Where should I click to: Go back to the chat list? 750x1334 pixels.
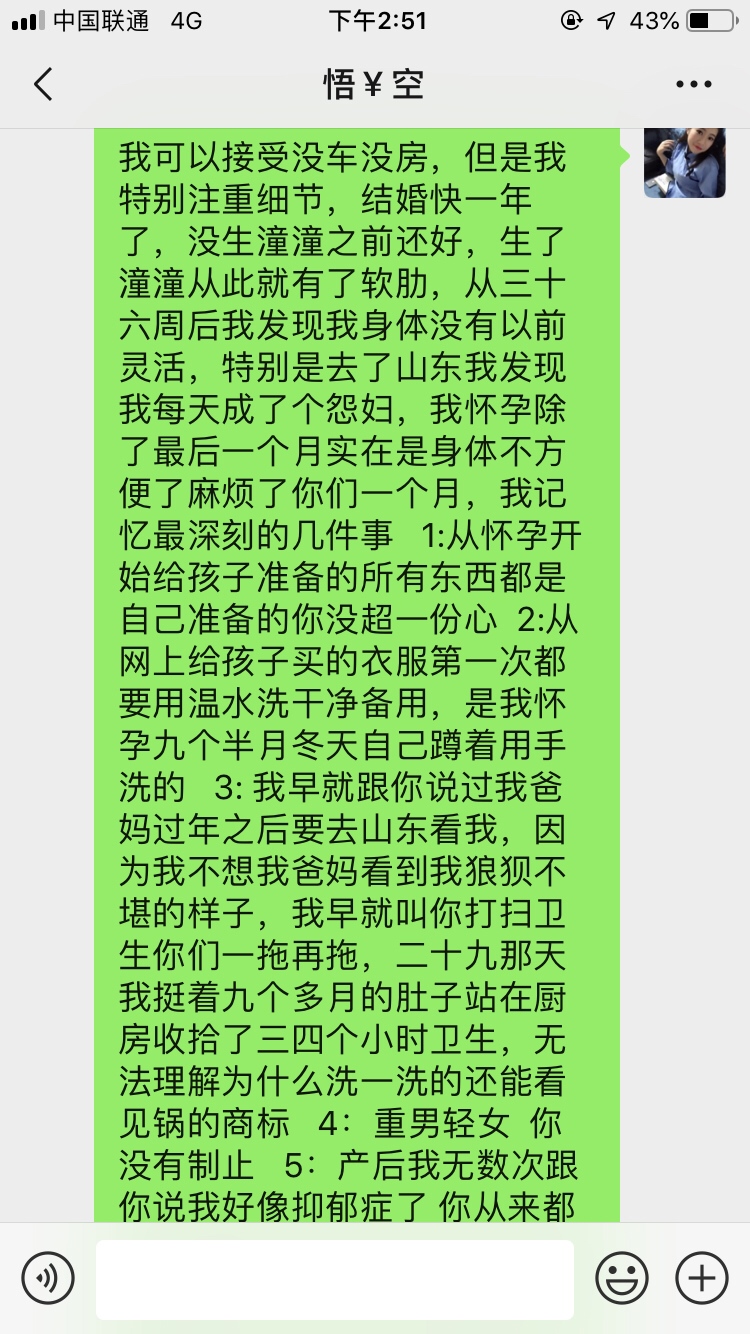click(x=43, y=85)
